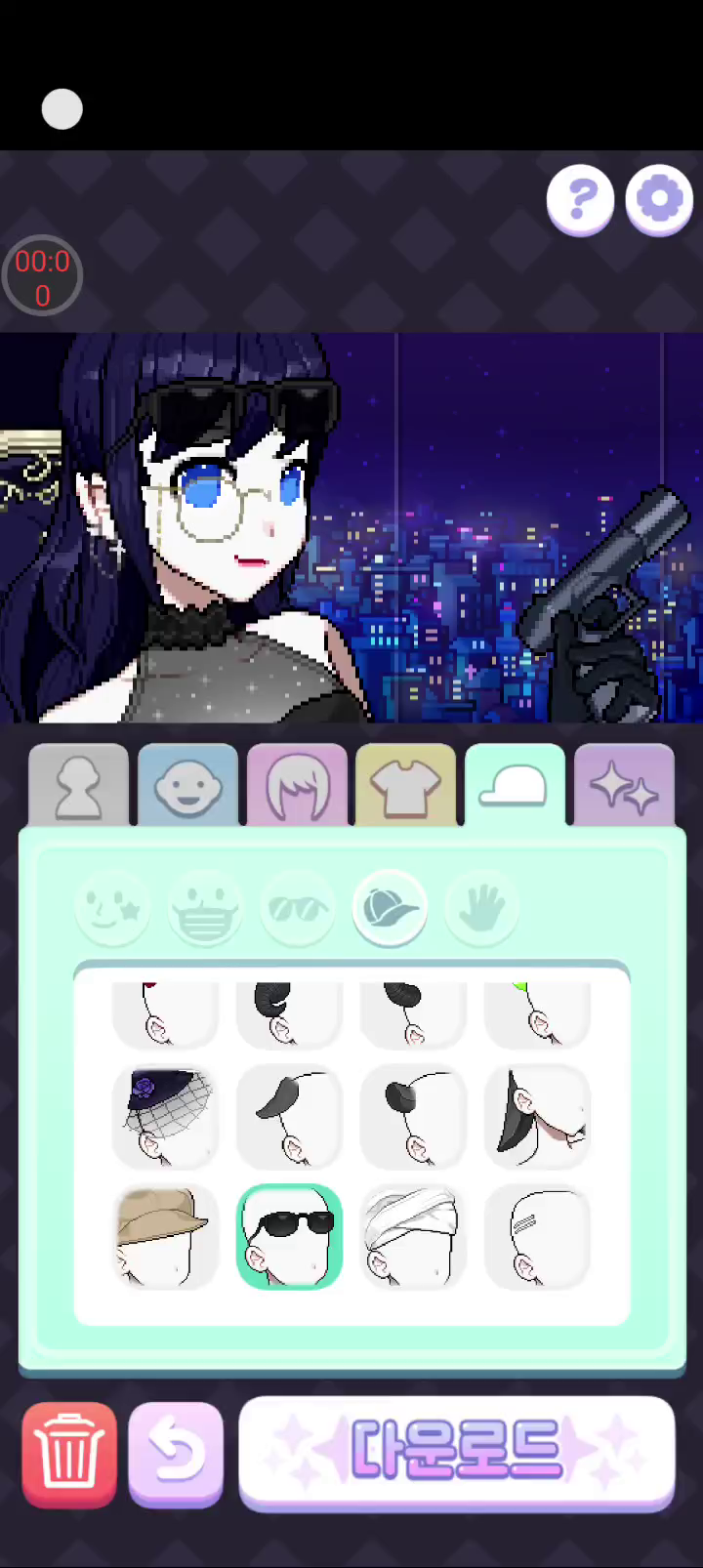703x1568 pixels.
Task: Choose the black hood item
Action: [x=537, y=1116]
